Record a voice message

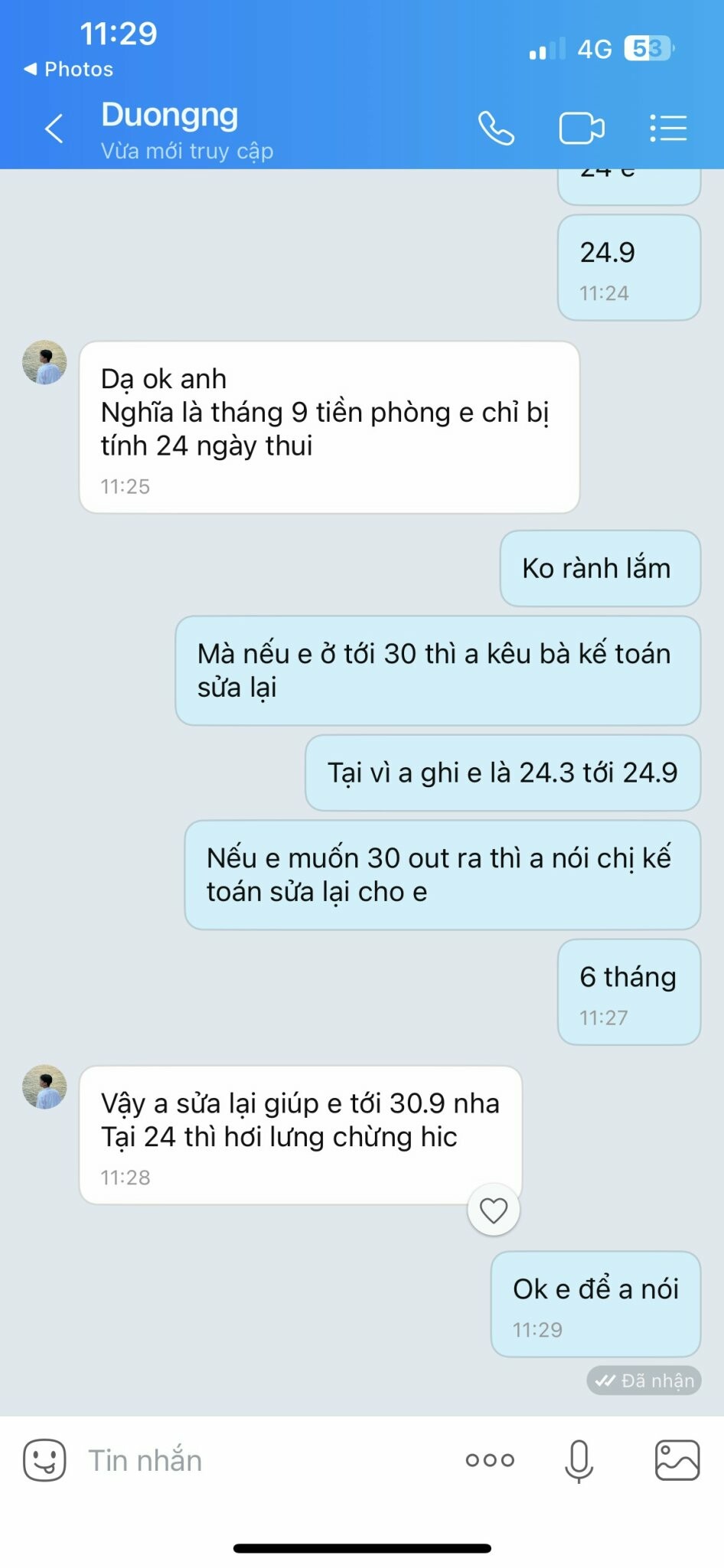pos(579,1460)
